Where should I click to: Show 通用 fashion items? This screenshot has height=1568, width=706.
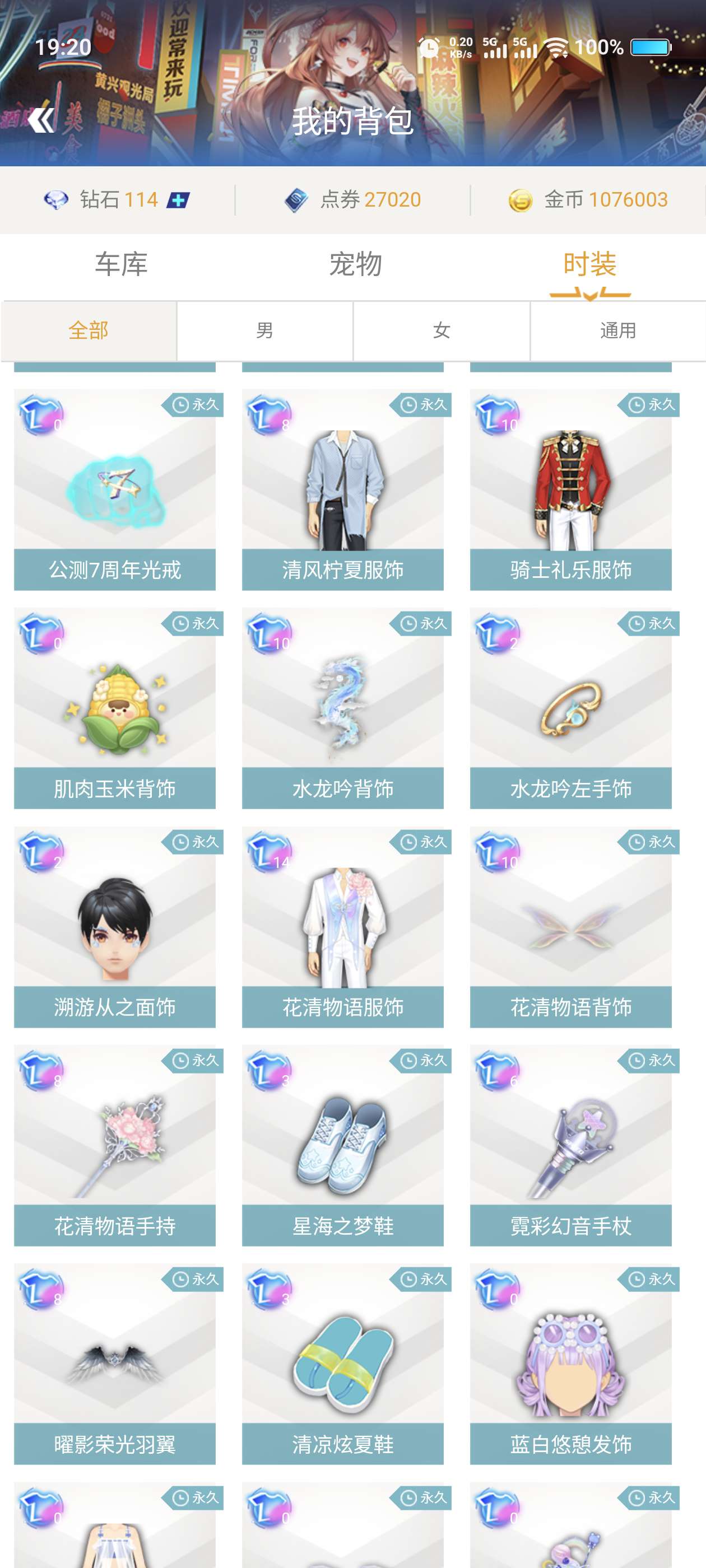pos(618,330)
